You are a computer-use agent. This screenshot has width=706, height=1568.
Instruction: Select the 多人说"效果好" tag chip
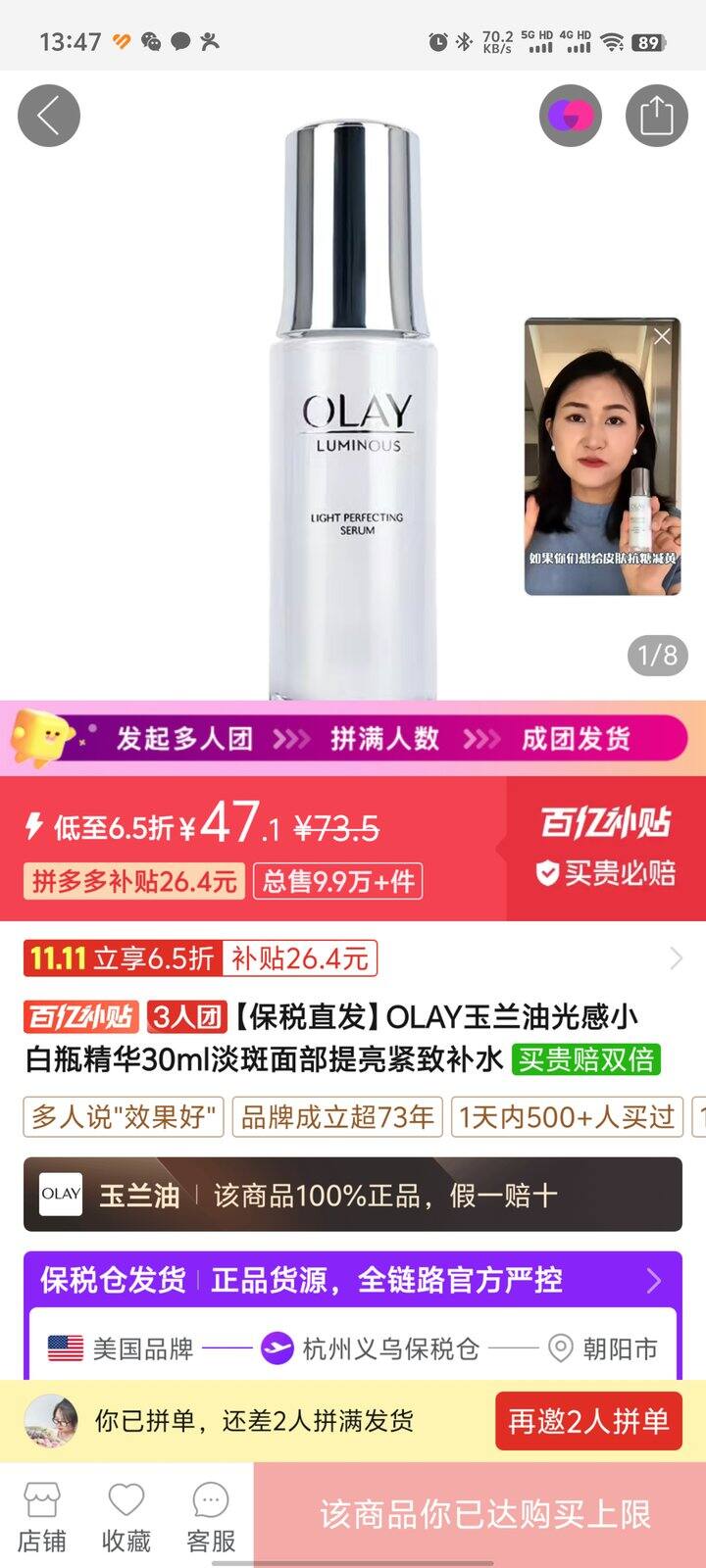124,1117
